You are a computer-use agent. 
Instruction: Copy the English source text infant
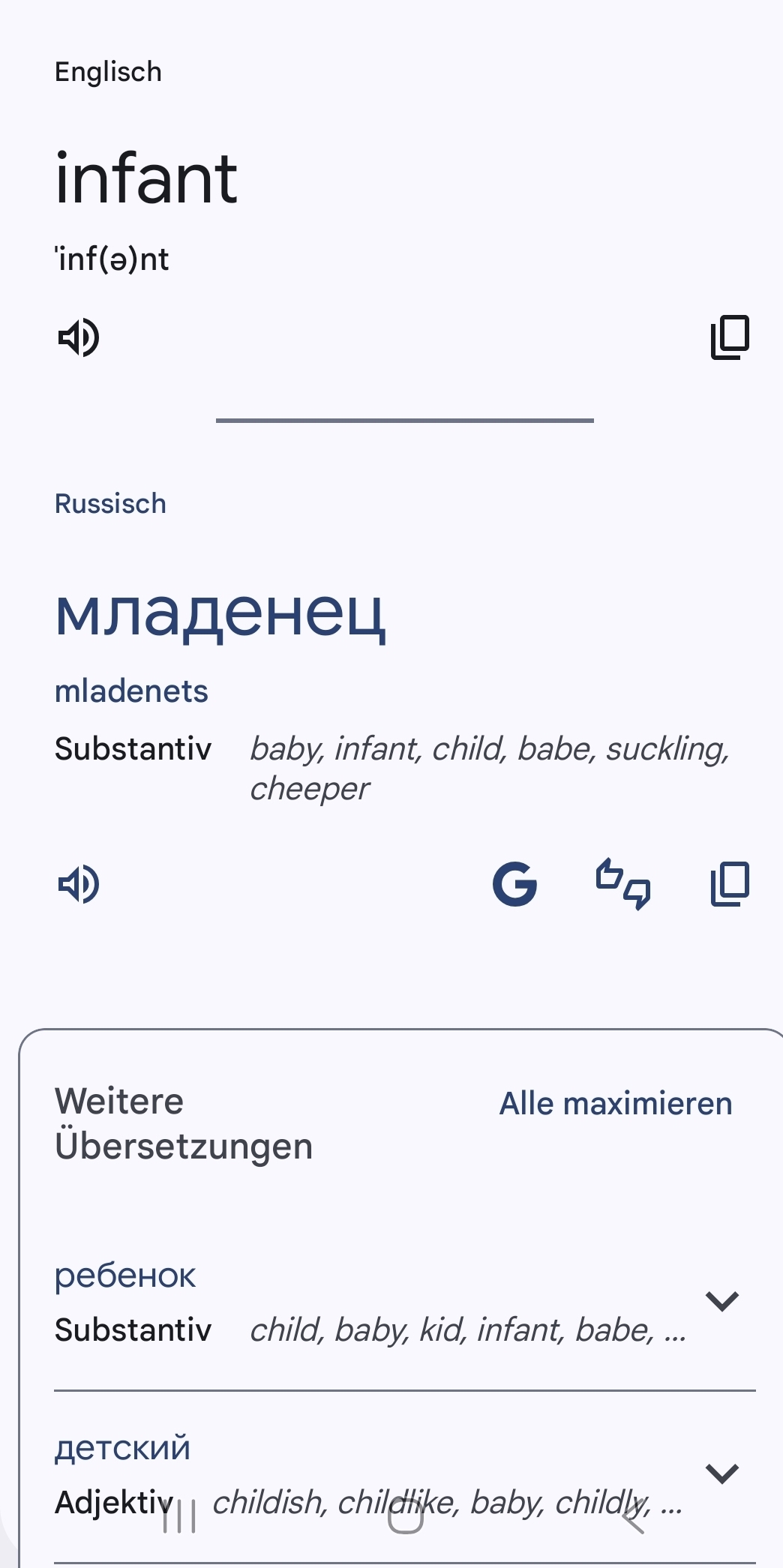[730, 337]
